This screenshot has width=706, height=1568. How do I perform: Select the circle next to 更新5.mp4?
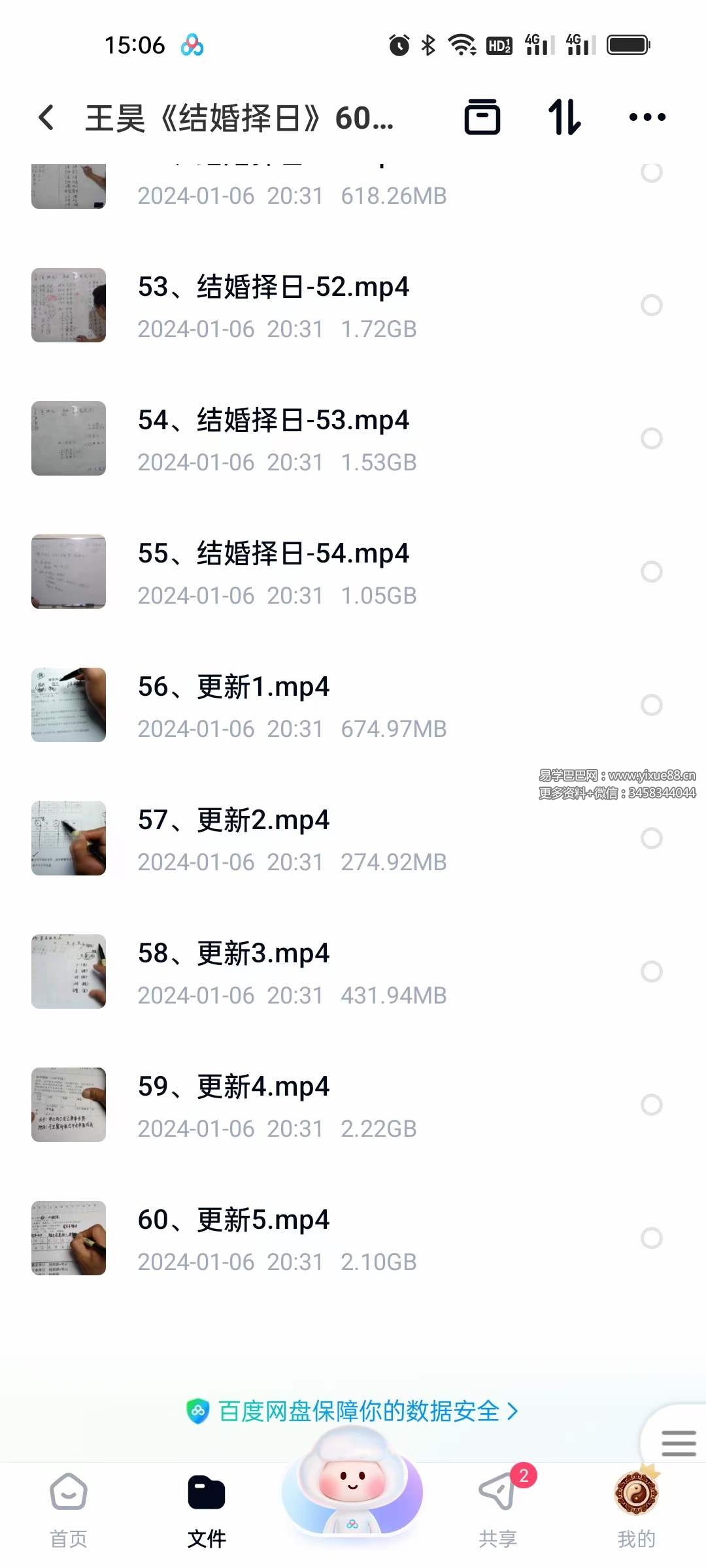(652, 1239)
